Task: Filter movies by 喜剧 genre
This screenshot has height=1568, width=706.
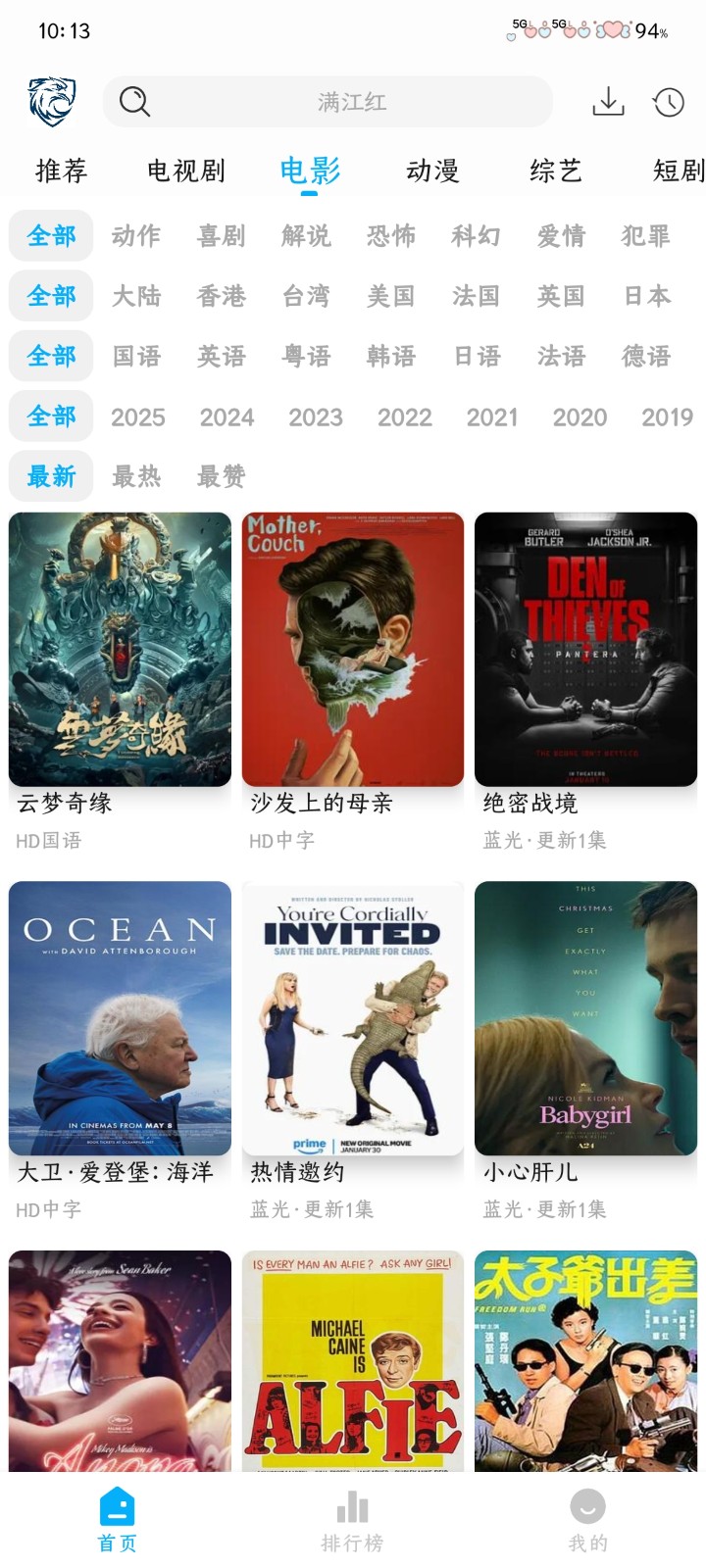Action: pos(222,236)
